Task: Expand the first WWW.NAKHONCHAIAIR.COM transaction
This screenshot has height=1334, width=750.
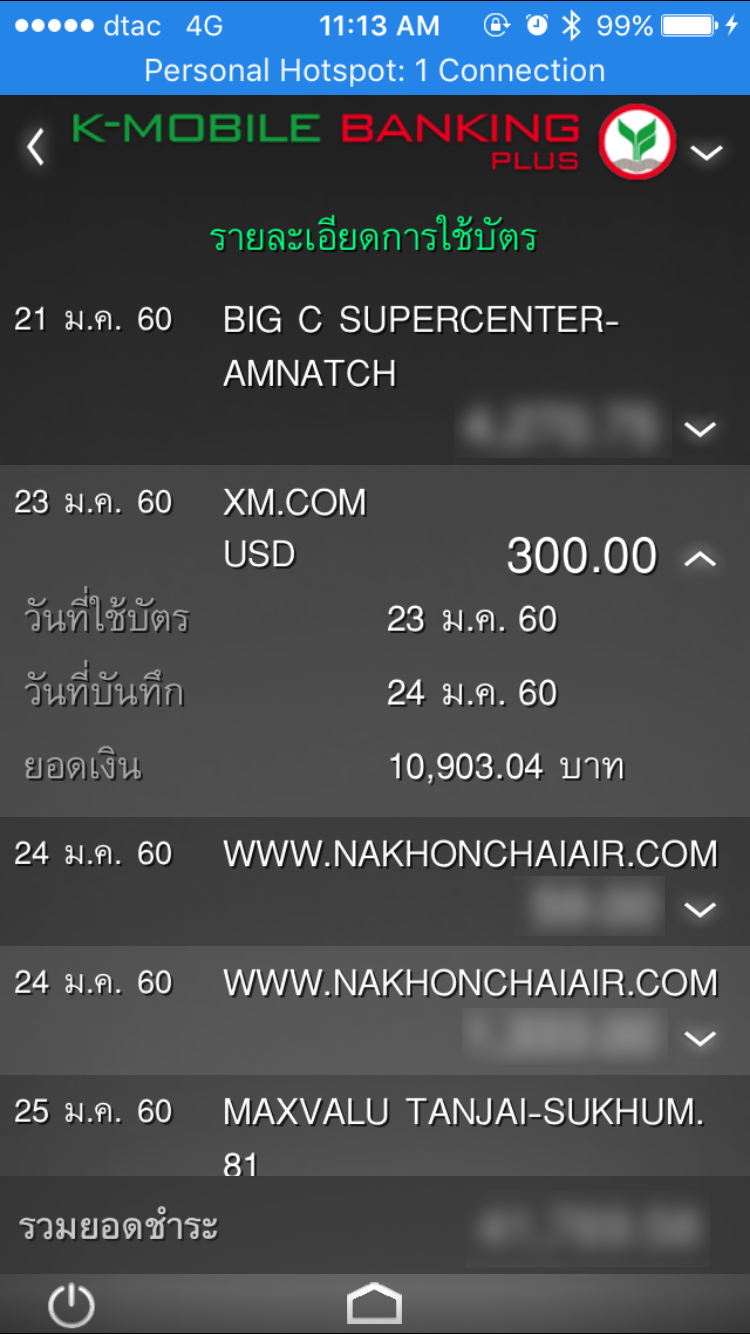Action: (x=700, y=909)
